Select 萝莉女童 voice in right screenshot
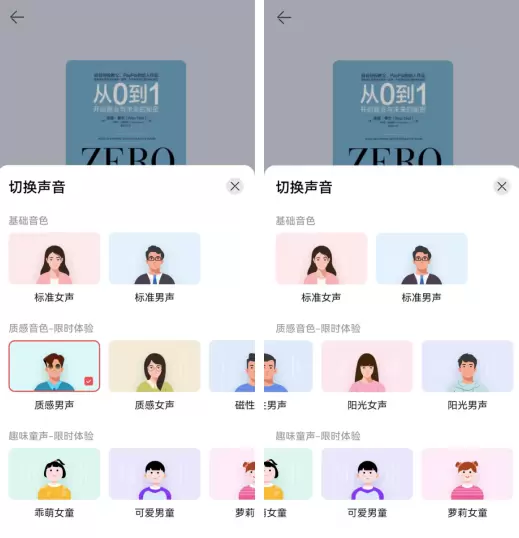519x538 pixels. click(x=467, y=474)
